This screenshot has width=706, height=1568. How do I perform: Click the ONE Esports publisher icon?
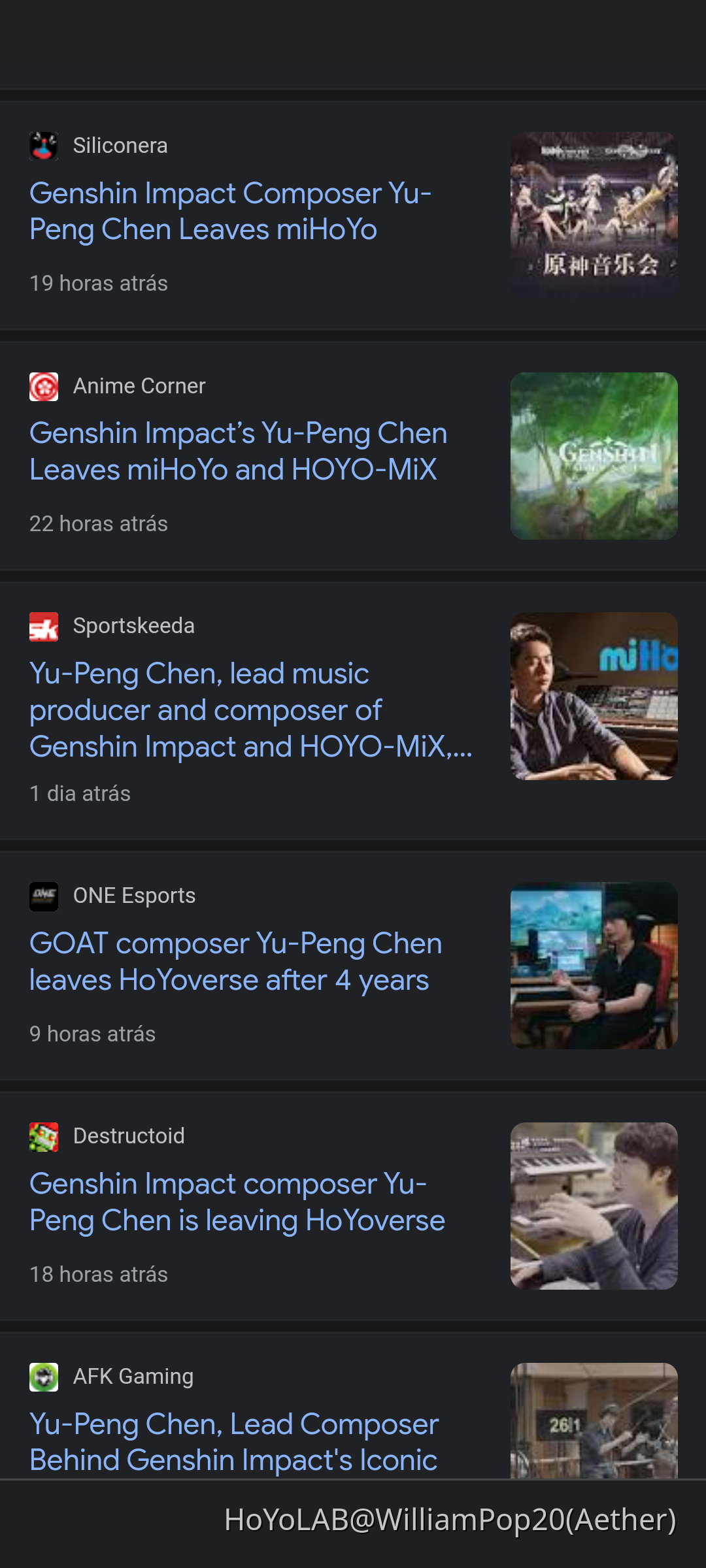click(x=43, y=895)
